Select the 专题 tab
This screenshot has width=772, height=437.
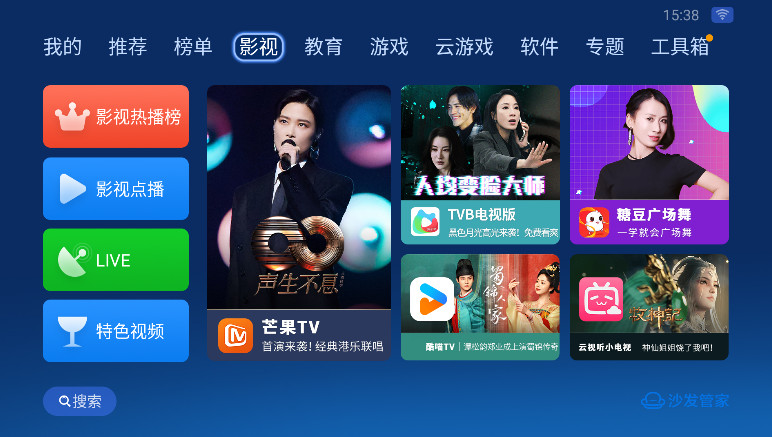(x=605, y=47)
